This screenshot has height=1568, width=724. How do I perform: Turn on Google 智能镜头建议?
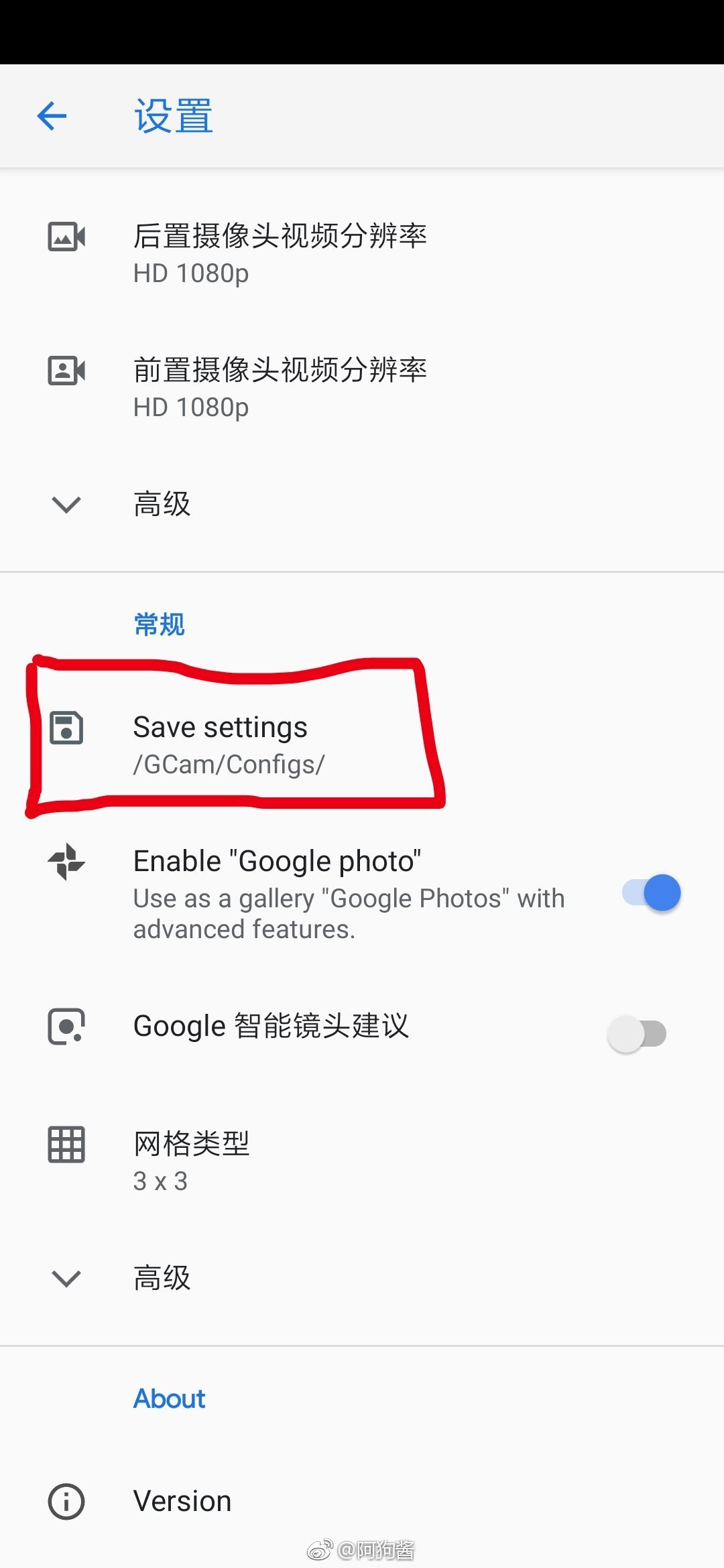click(x=637, y=1033)
